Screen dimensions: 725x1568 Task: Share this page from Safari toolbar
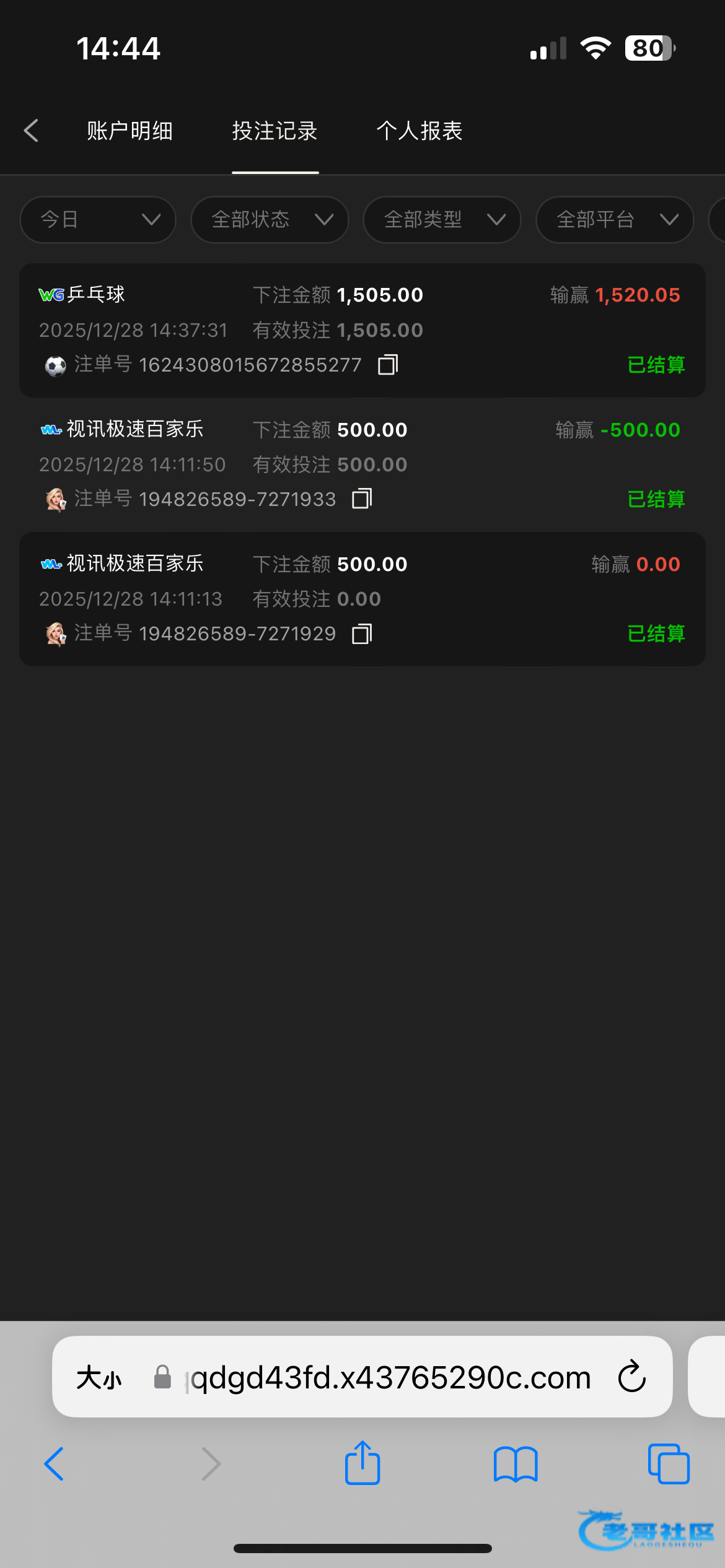[362, 1464]
